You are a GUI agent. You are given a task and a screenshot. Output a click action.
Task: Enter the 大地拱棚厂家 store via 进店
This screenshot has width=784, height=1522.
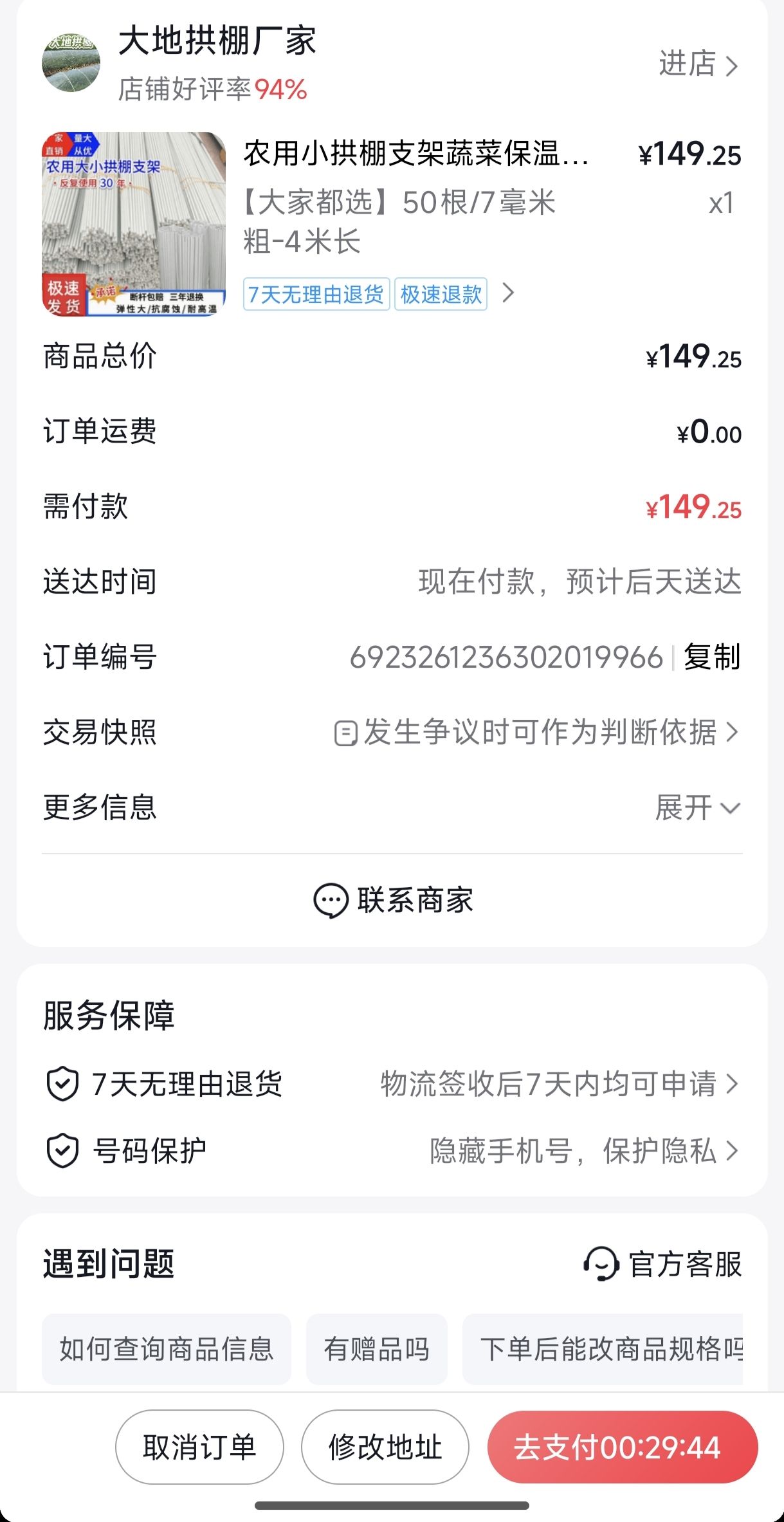(x=698, y=65)
